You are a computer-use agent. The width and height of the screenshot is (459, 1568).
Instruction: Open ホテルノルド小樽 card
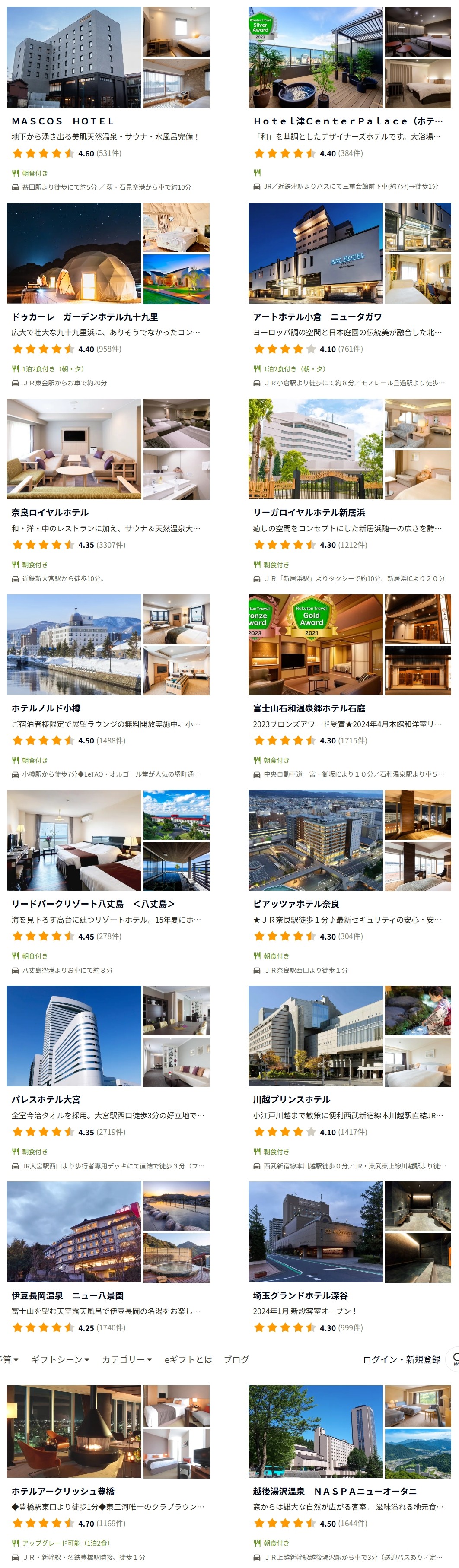coord(46,708)
